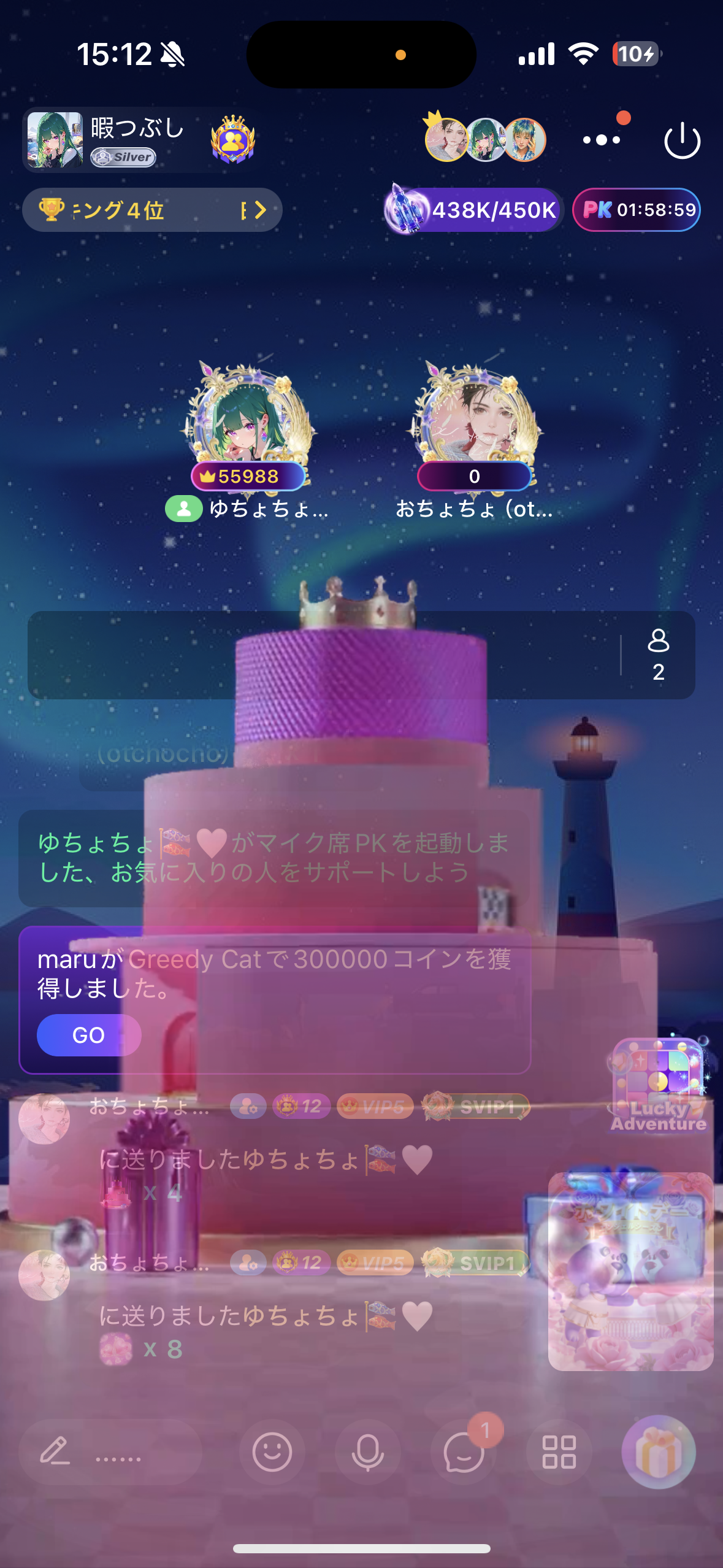Open the members badge icon

233,139
